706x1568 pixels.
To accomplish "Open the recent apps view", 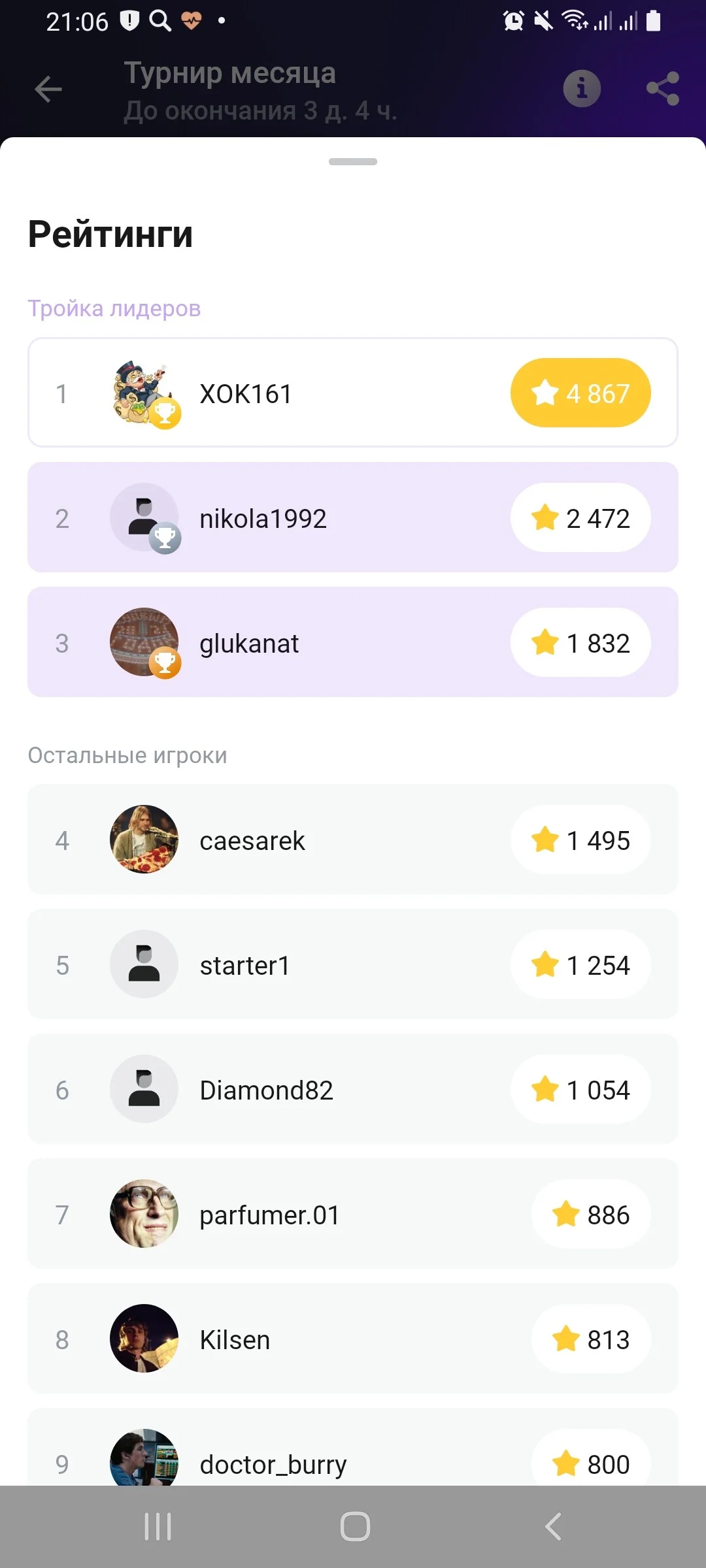I will point(158,1527).
